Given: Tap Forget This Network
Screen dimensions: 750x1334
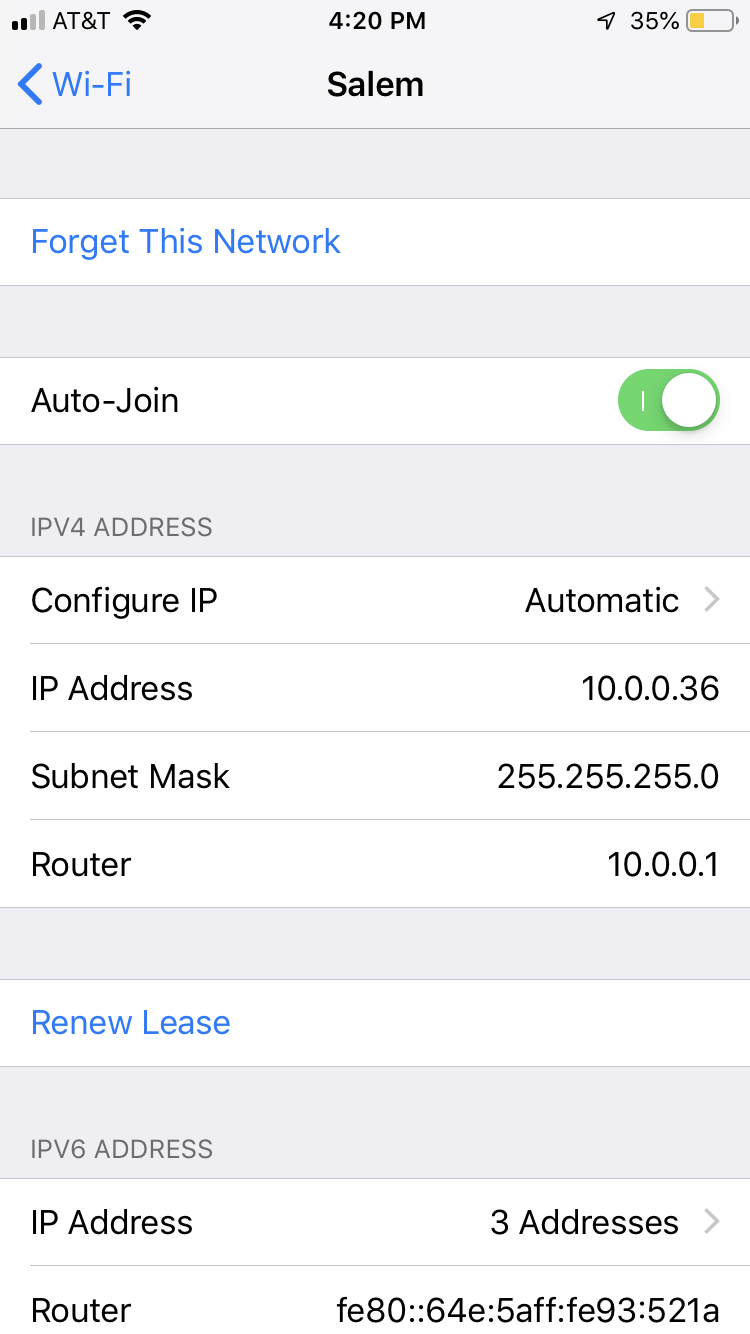Looking at the screenshot, I should [186, 242].
